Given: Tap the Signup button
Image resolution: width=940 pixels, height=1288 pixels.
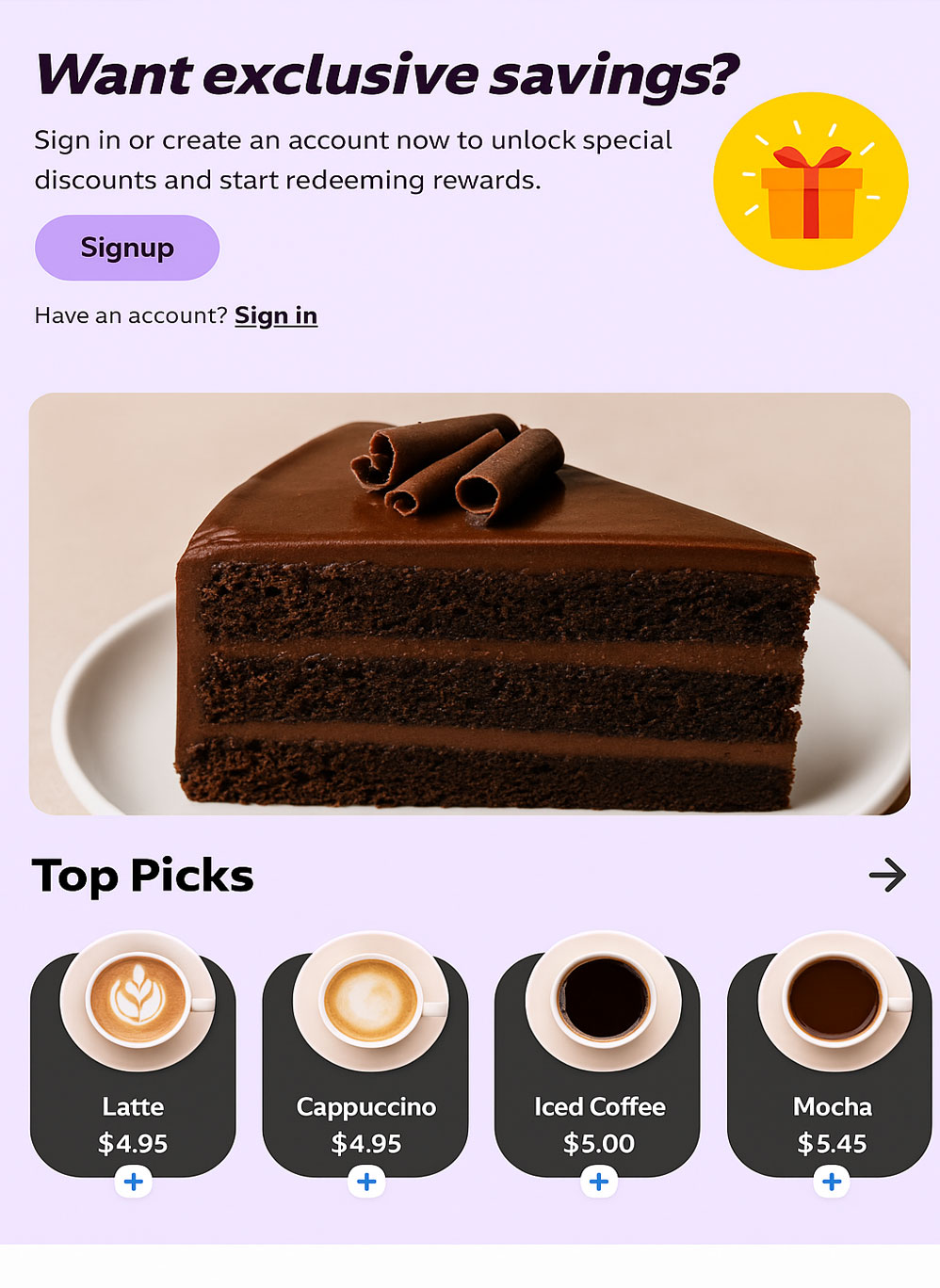Looking at the screenshot, I should click(x=127, y=248).
